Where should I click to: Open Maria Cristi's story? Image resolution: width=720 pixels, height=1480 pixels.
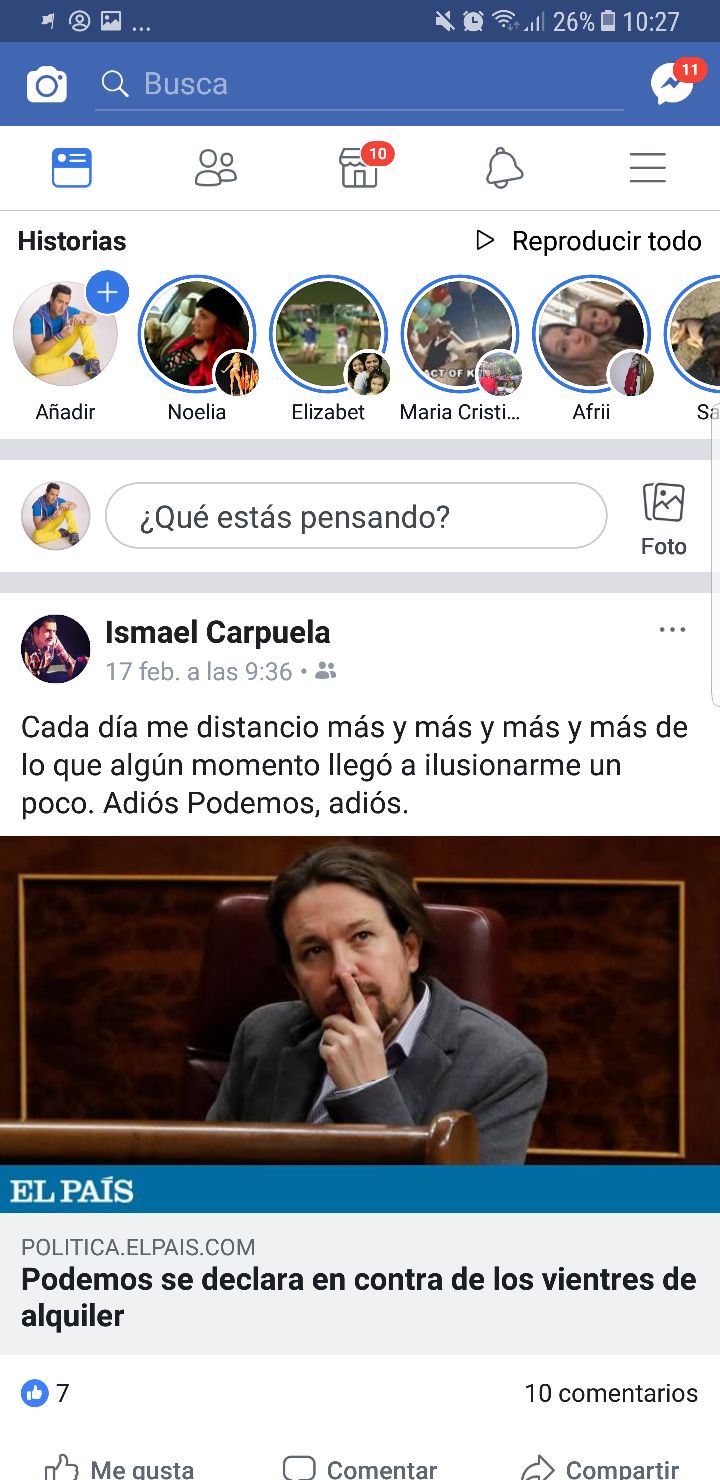coord(459,335)
